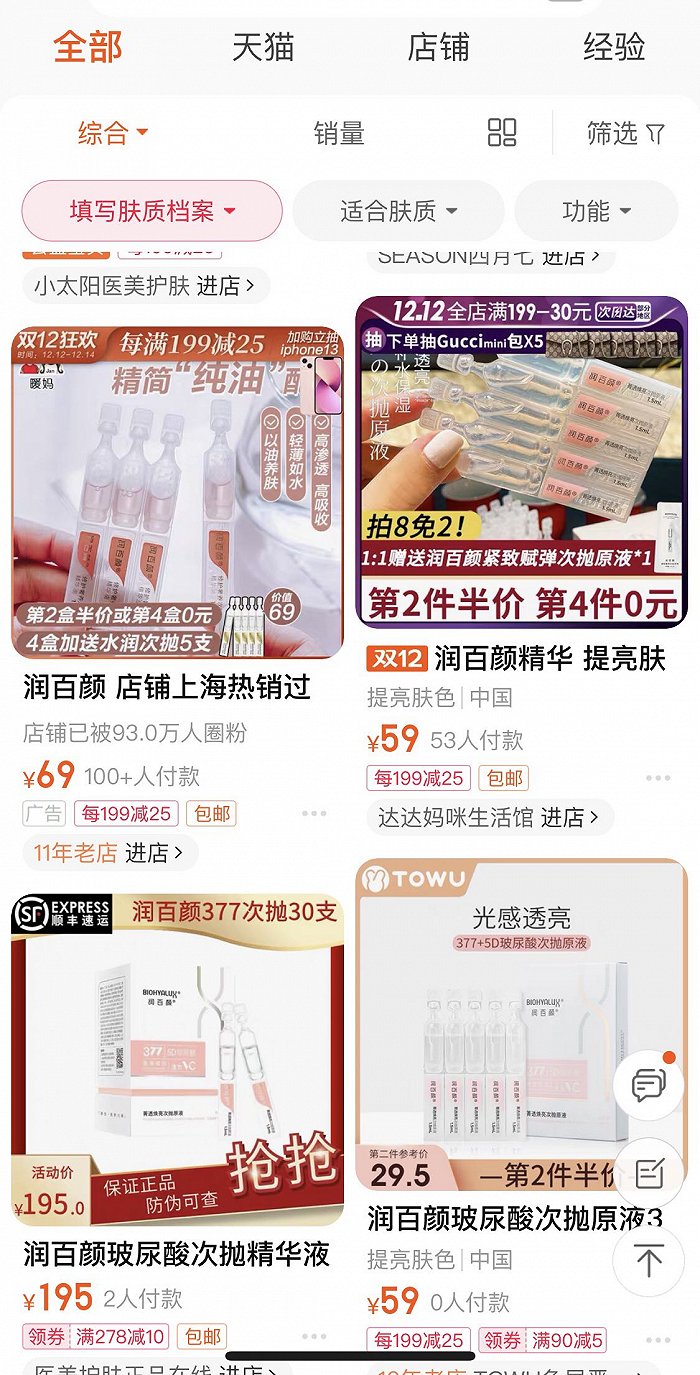Switch to the 店铺 tab
This screenshot has height=1375, width=700.
click(438, 47)
